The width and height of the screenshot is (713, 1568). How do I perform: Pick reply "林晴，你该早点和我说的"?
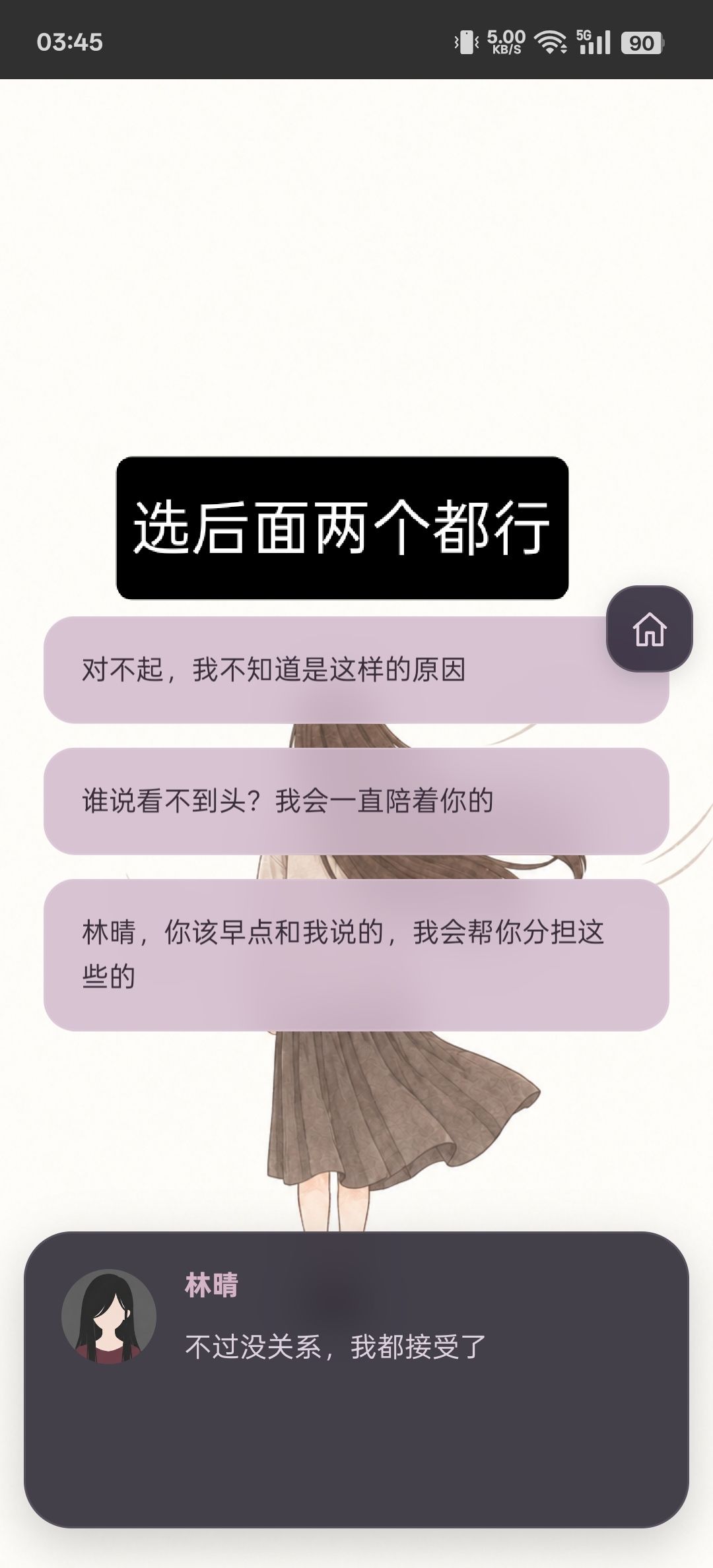coord(356,955)
